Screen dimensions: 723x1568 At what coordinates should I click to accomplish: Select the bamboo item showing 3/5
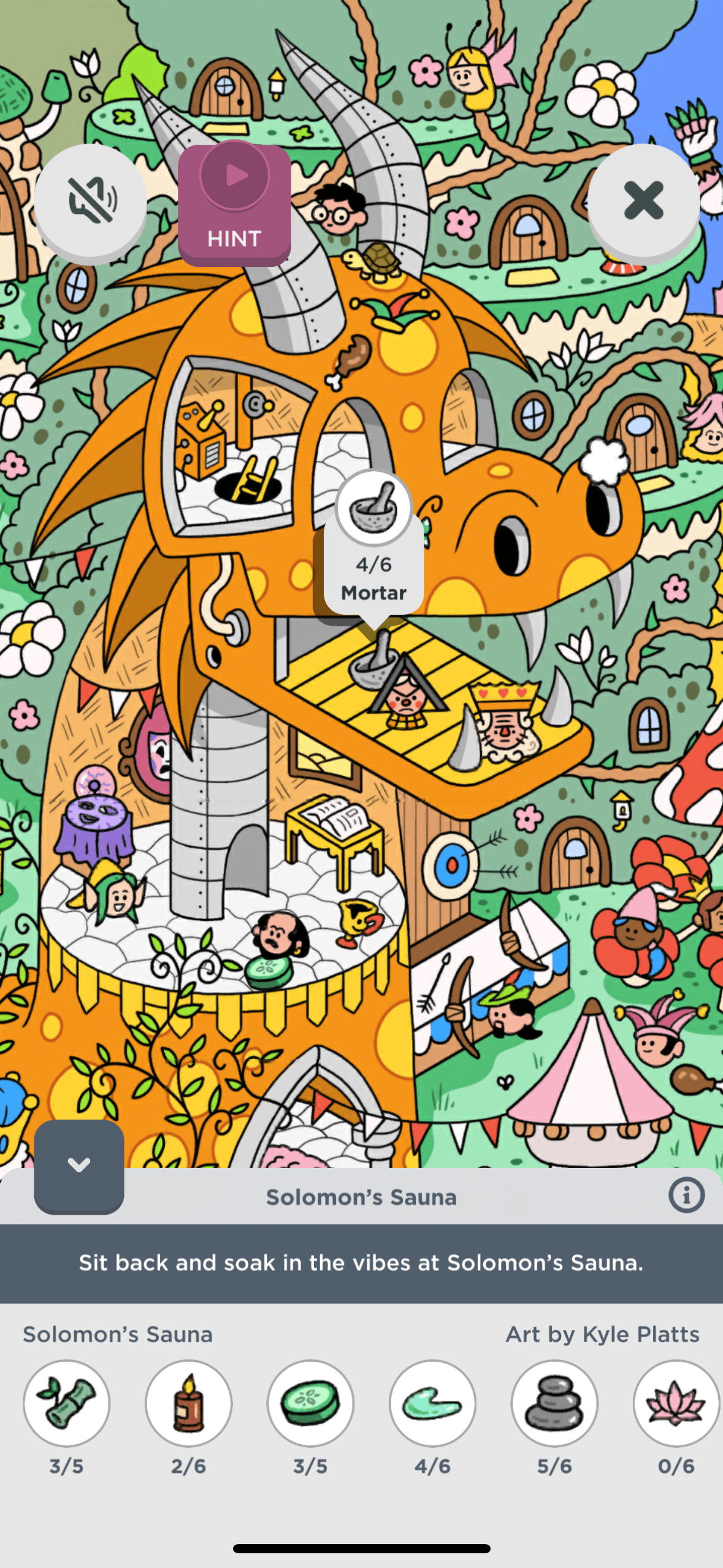pyautogui.click(x=66, y=1402)
